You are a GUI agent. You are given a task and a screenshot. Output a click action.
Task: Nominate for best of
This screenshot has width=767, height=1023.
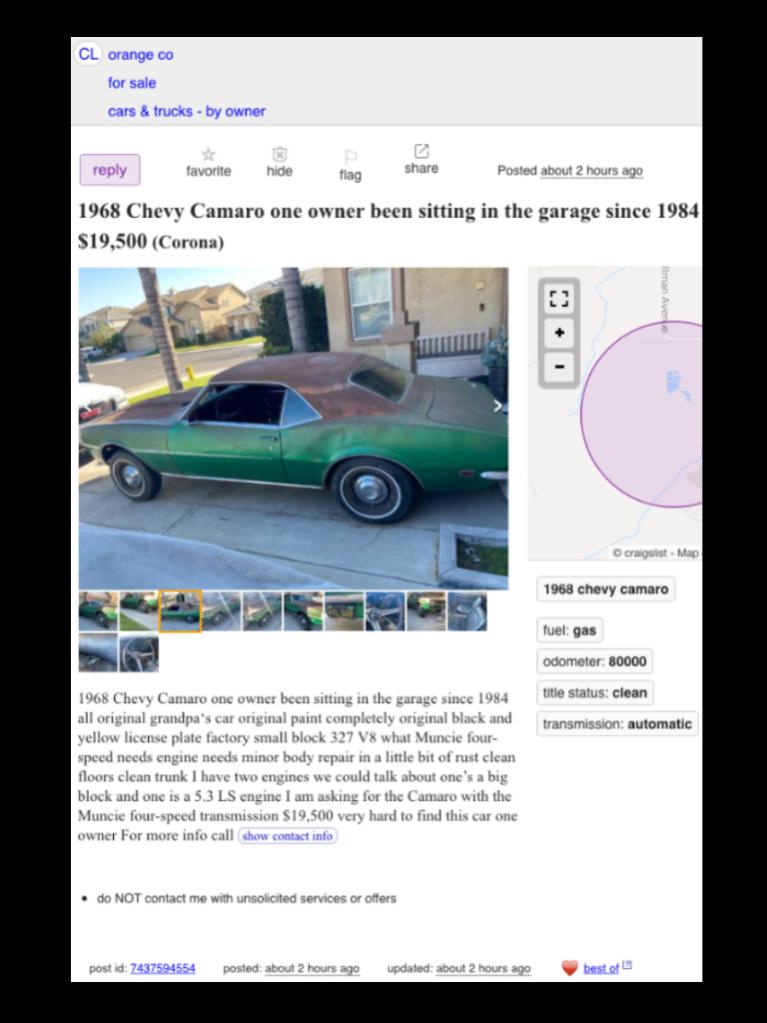(x=600, y=968)
